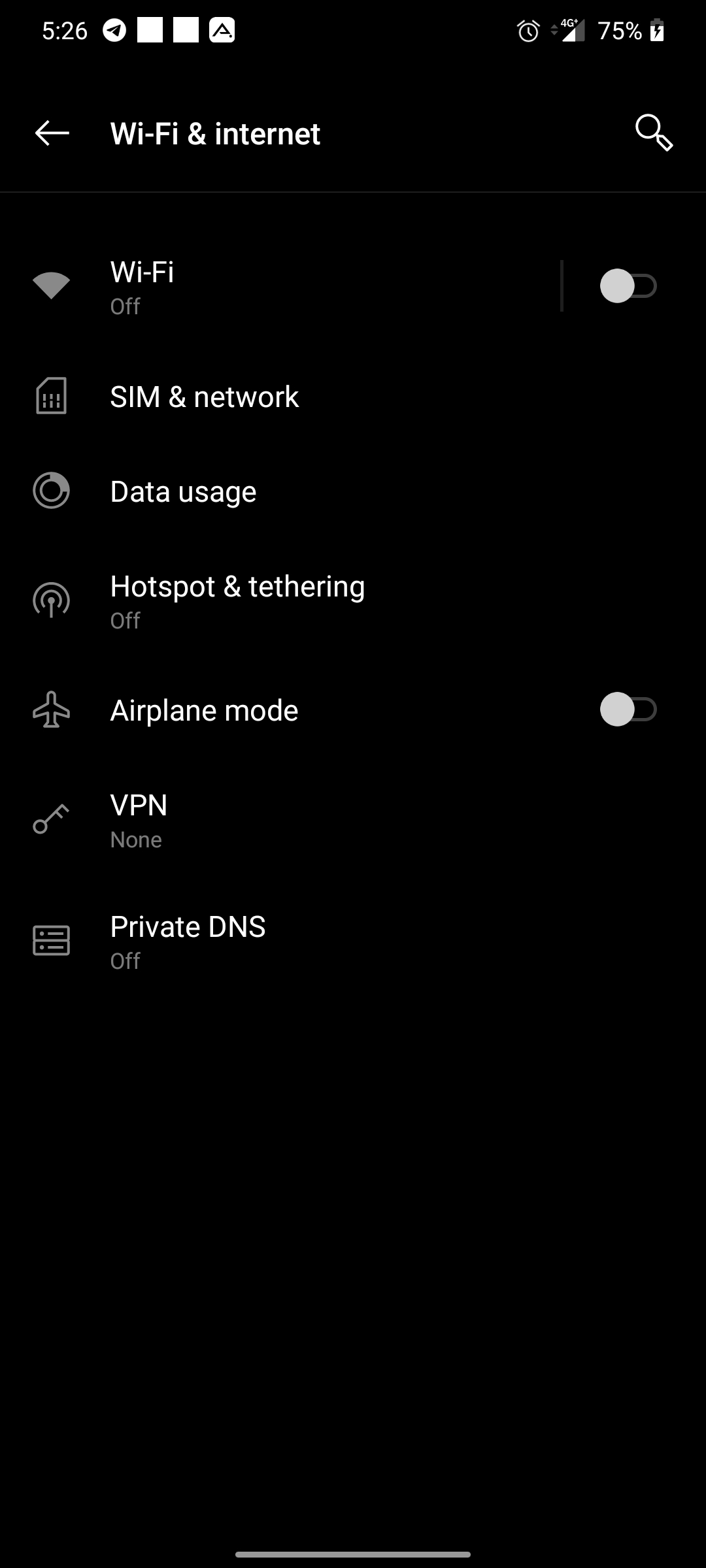
Task: Go back from Wi-Fi & internet
Action: tap(52, 133)
